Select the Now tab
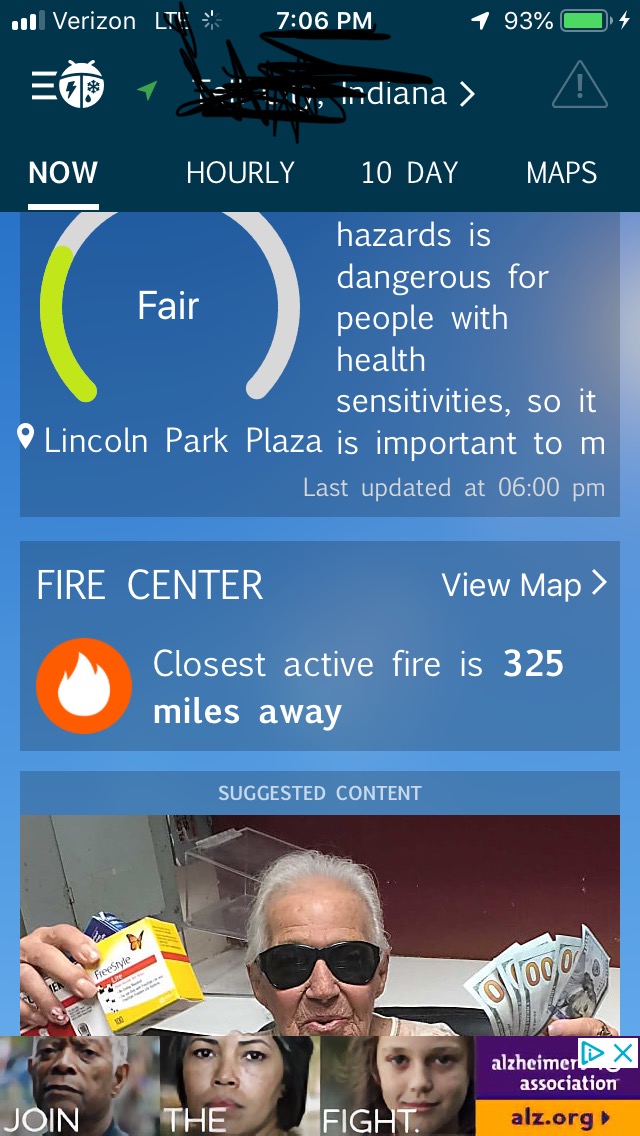The width and height of the screenshot is (640, 1136). [63, 173]
